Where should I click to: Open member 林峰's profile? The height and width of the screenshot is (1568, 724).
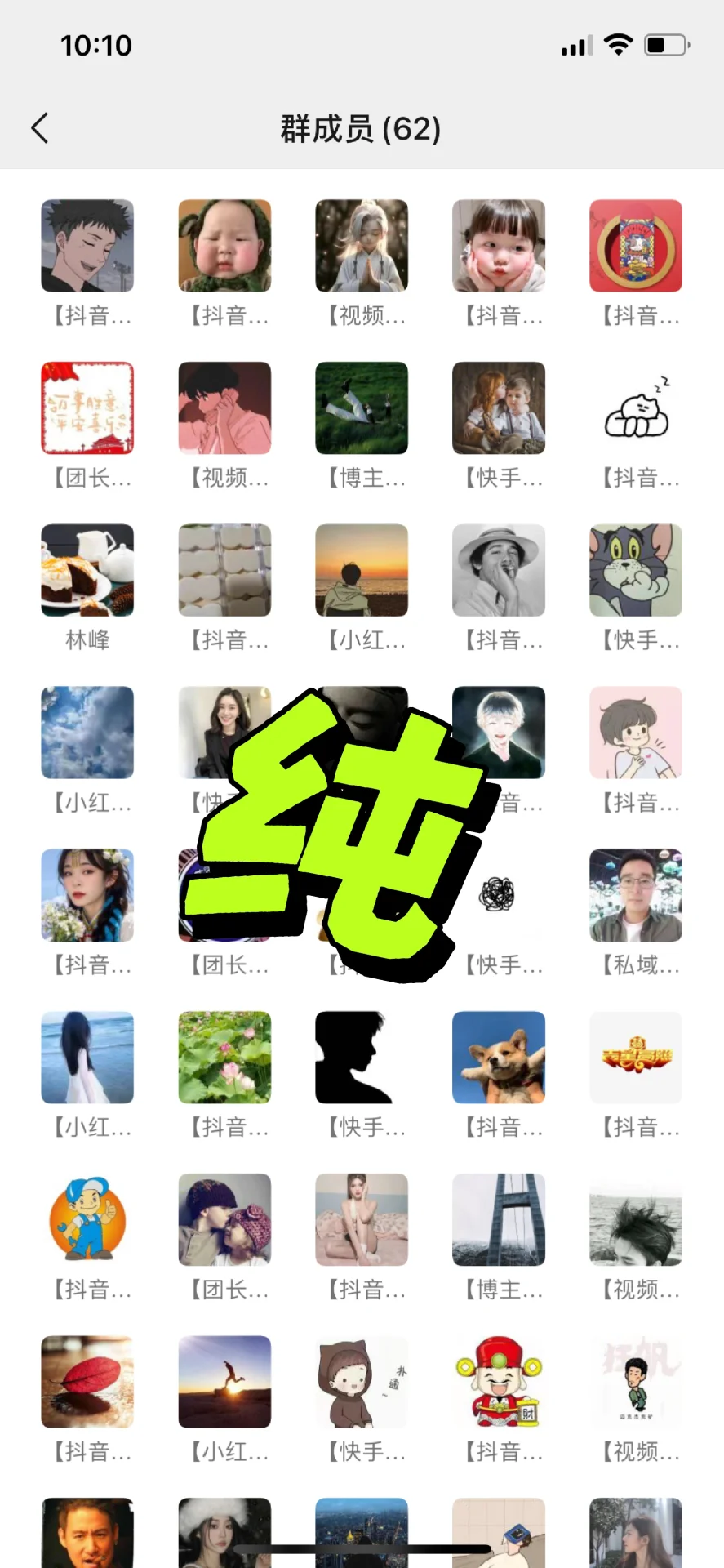click(x=87, y=570)
